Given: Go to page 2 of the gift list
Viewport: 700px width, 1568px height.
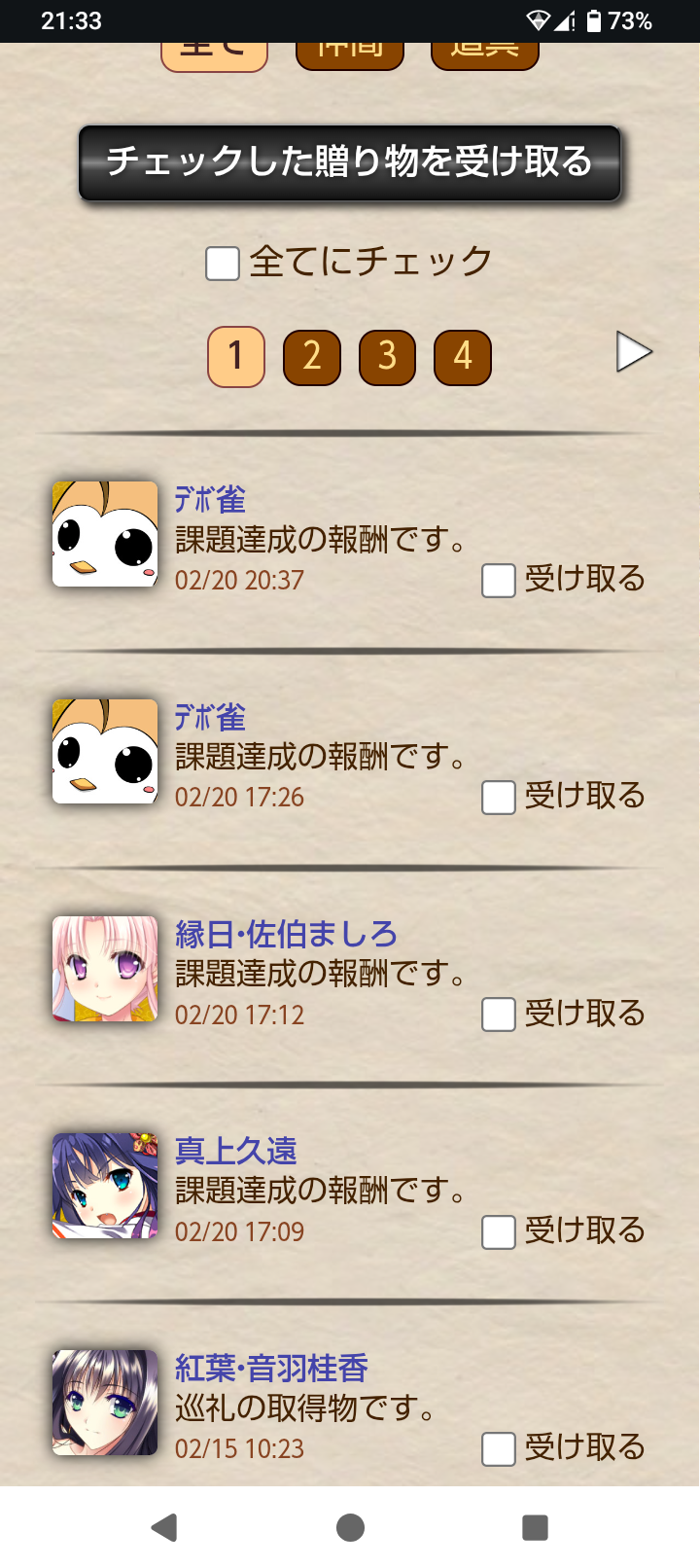Looking at the screenshot, I should [311, 357].
